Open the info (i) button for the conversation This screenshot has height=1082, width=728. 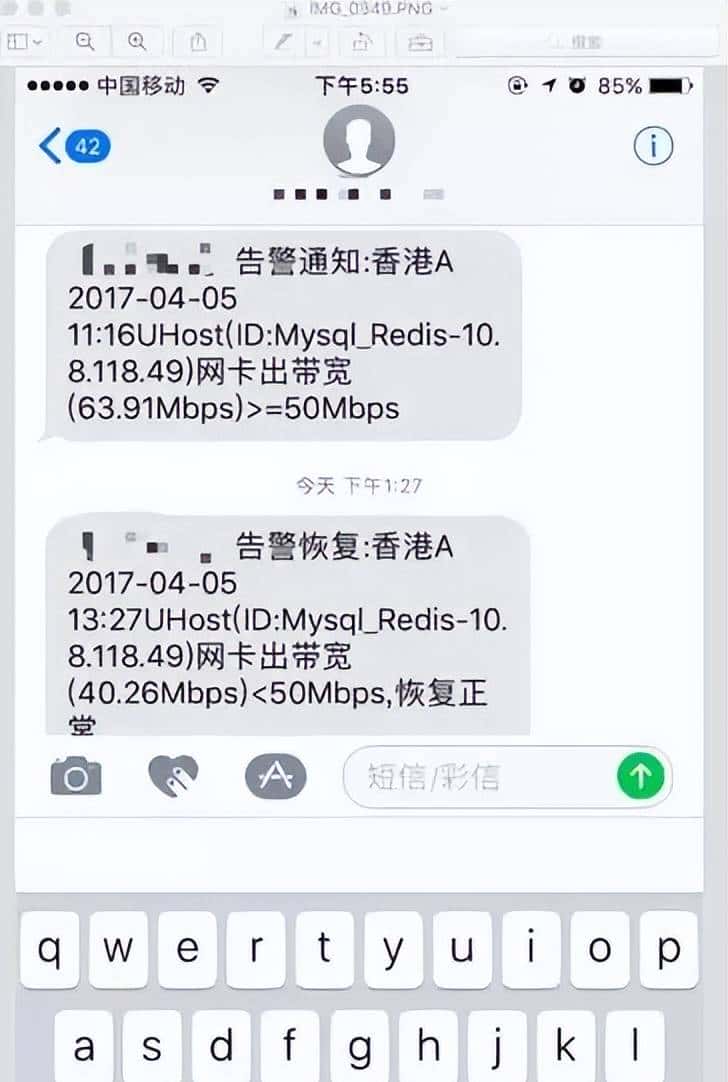pyautogui.click(x=652, y=145)
